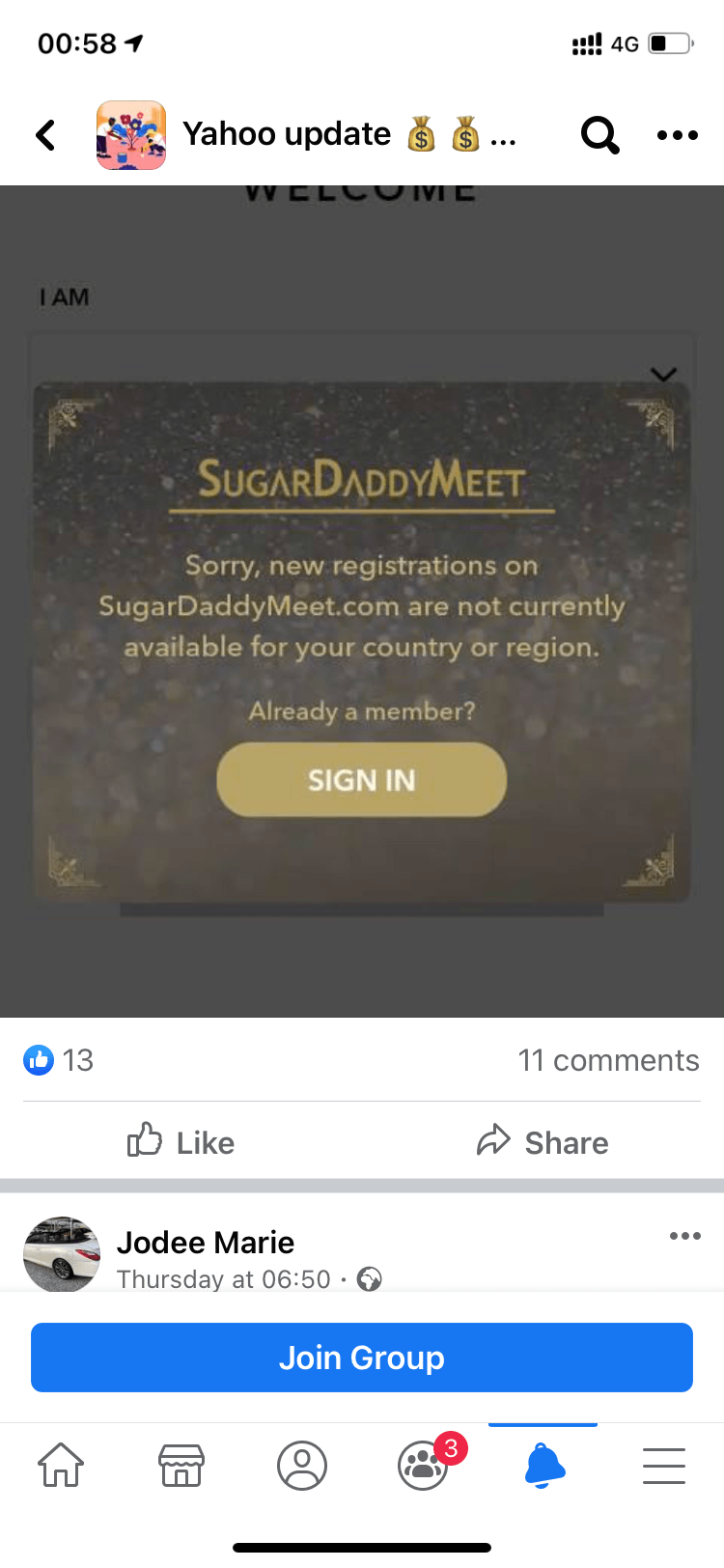See who reacted to the post

click(x=59, y=1060)
